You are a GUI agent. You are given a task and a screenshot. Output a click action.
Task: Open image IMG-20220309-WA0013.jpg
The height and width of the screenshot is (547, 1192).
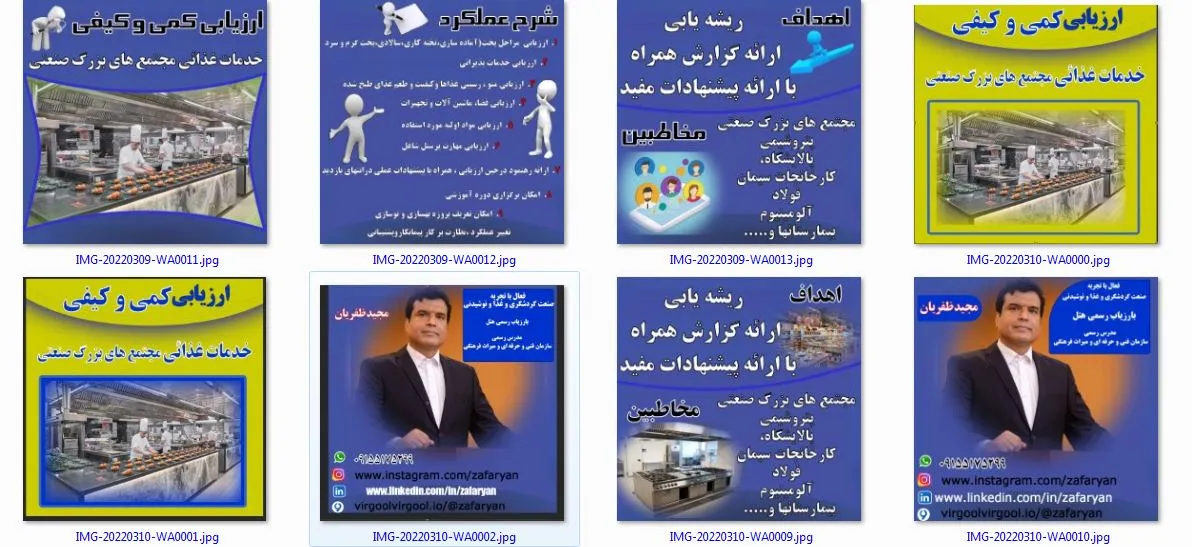739,122
